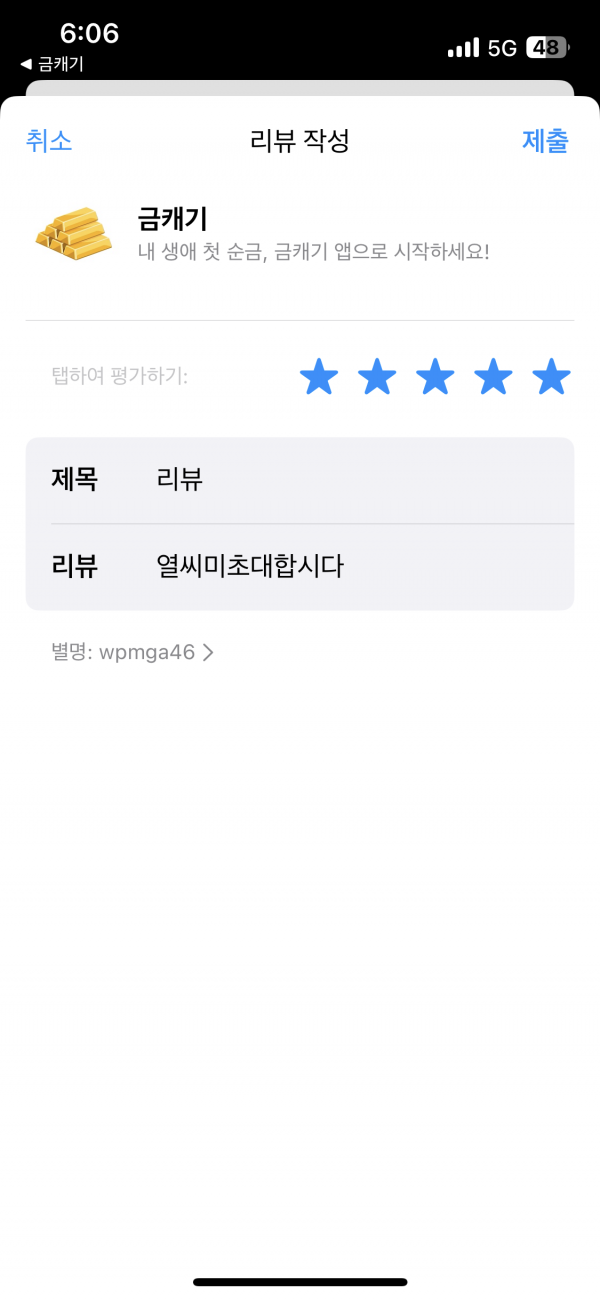
Task: Return to 금캐기 app via back link
Action: pos(52,64)
